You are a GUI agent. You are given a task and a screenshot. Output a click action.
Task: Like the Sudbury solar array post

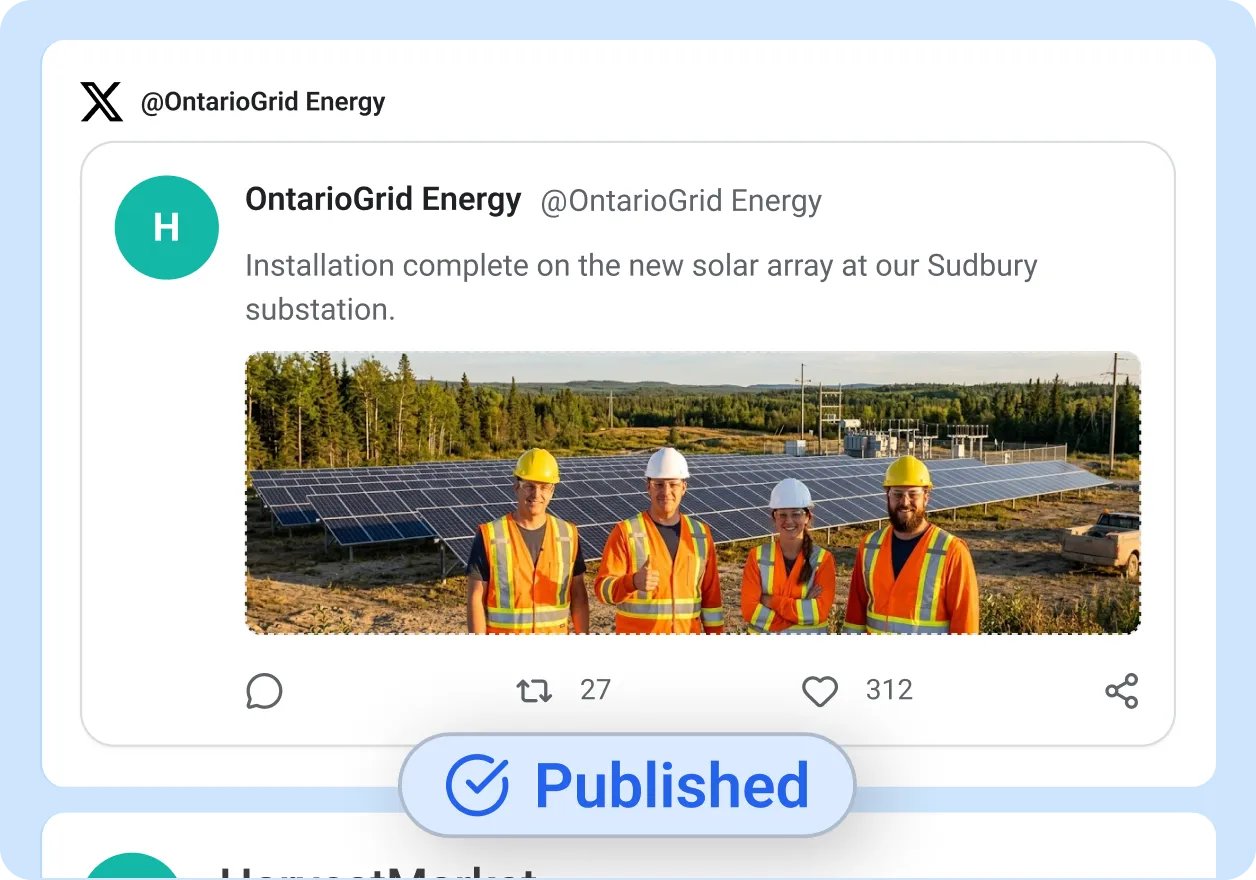(x=820, y=691)
